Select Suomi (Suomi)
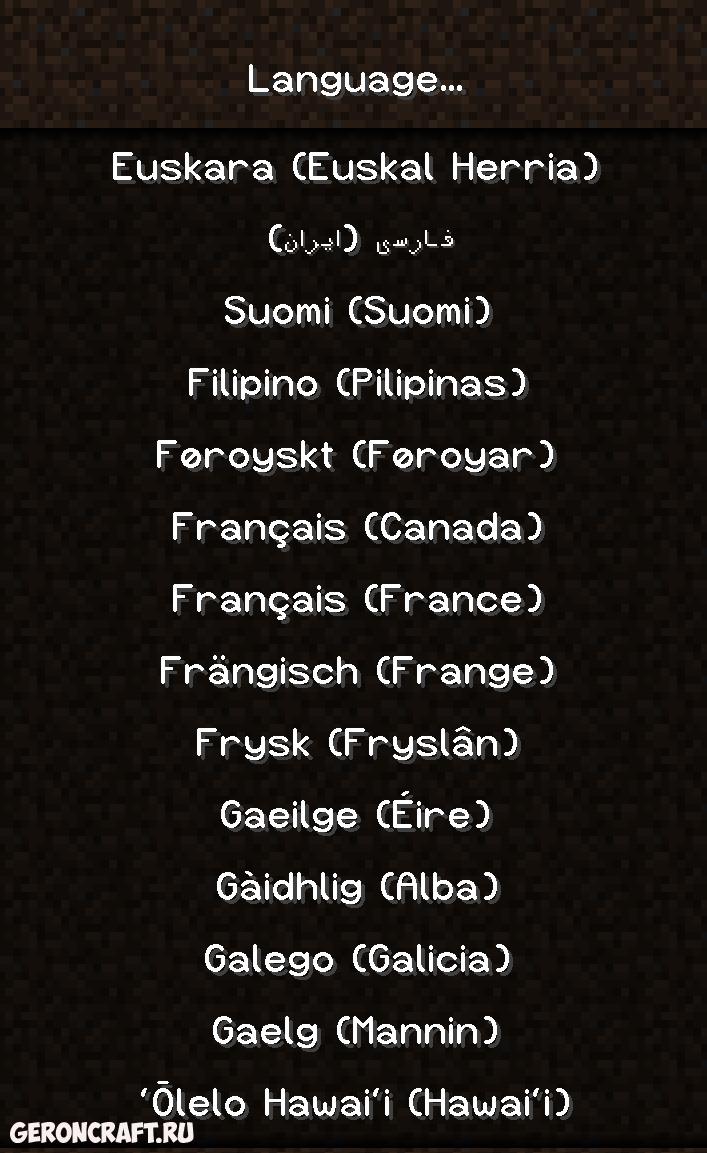The width and height of the screenshot is (707, 1153). [x=358, y=311]
